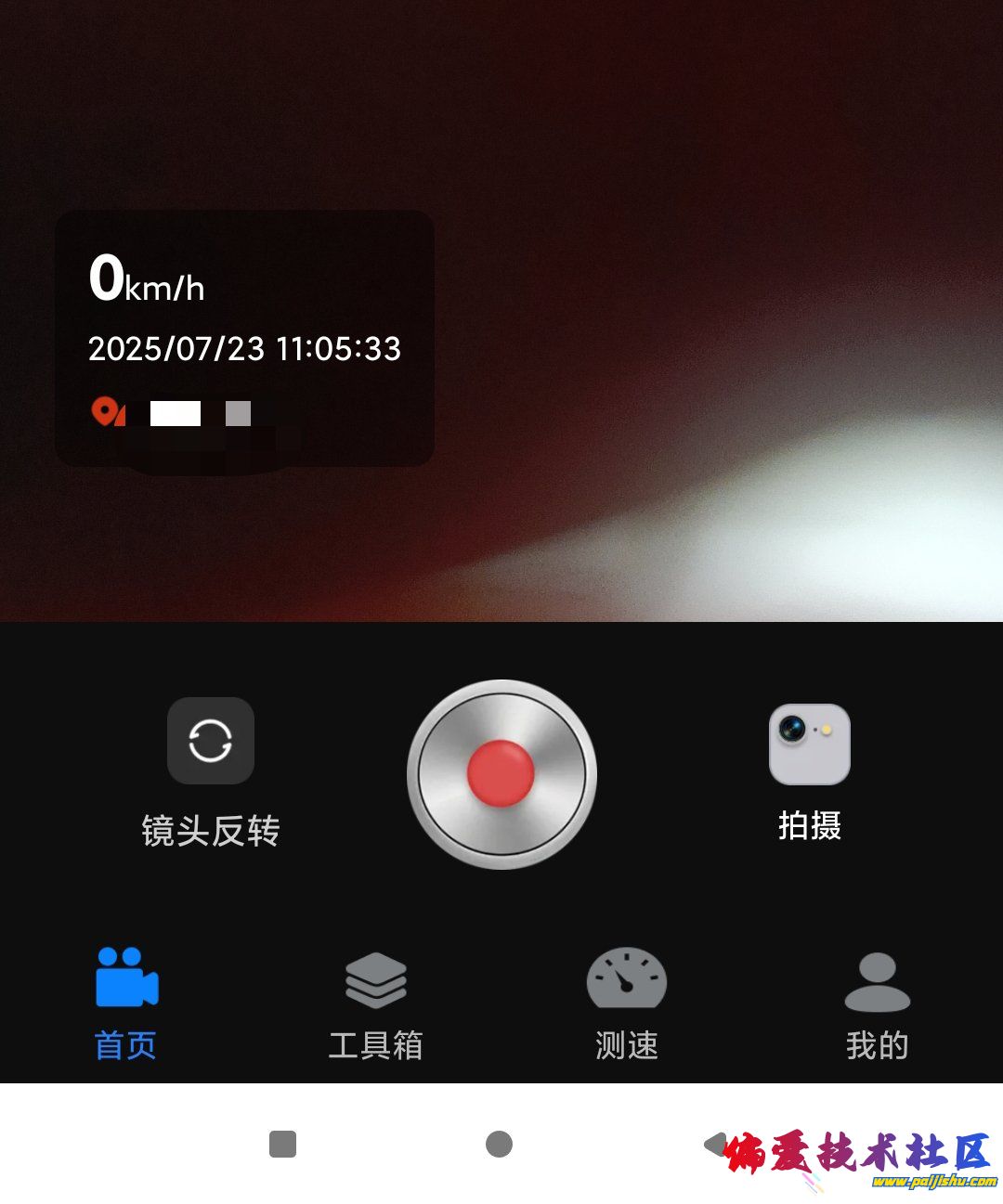Select the 首页 video camera icon
Viewport: 1003px width, 1204px height.
(x=126, y=979)
